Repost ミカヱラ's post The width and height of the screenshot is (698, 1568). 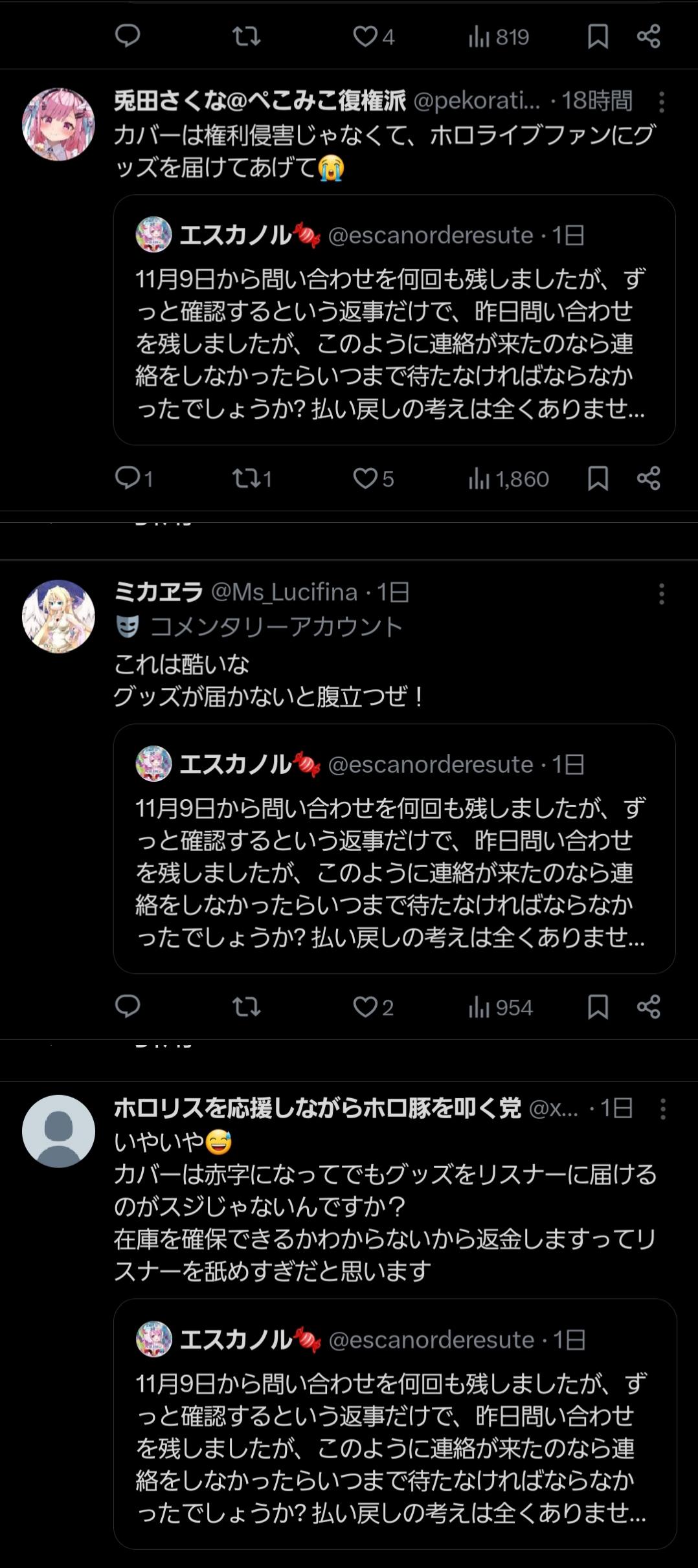[246, 1007]
